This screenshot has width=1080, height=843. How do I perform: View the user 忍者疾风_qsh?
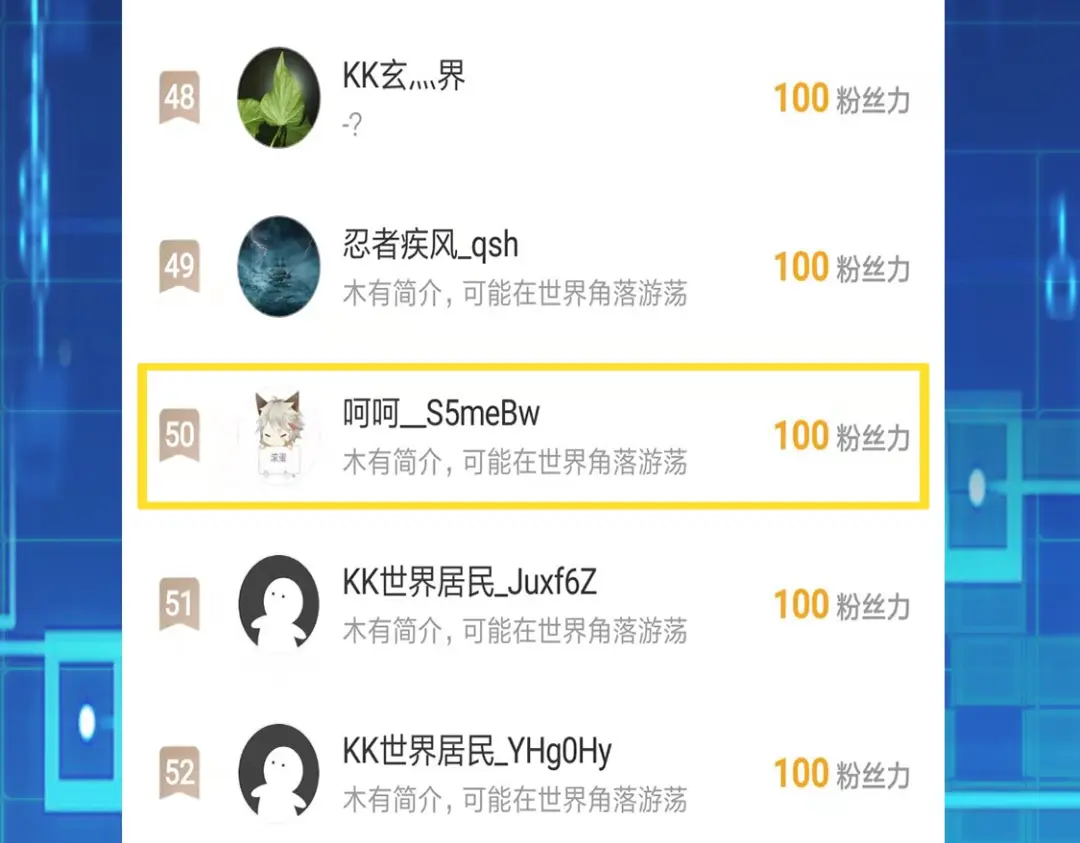430,246
